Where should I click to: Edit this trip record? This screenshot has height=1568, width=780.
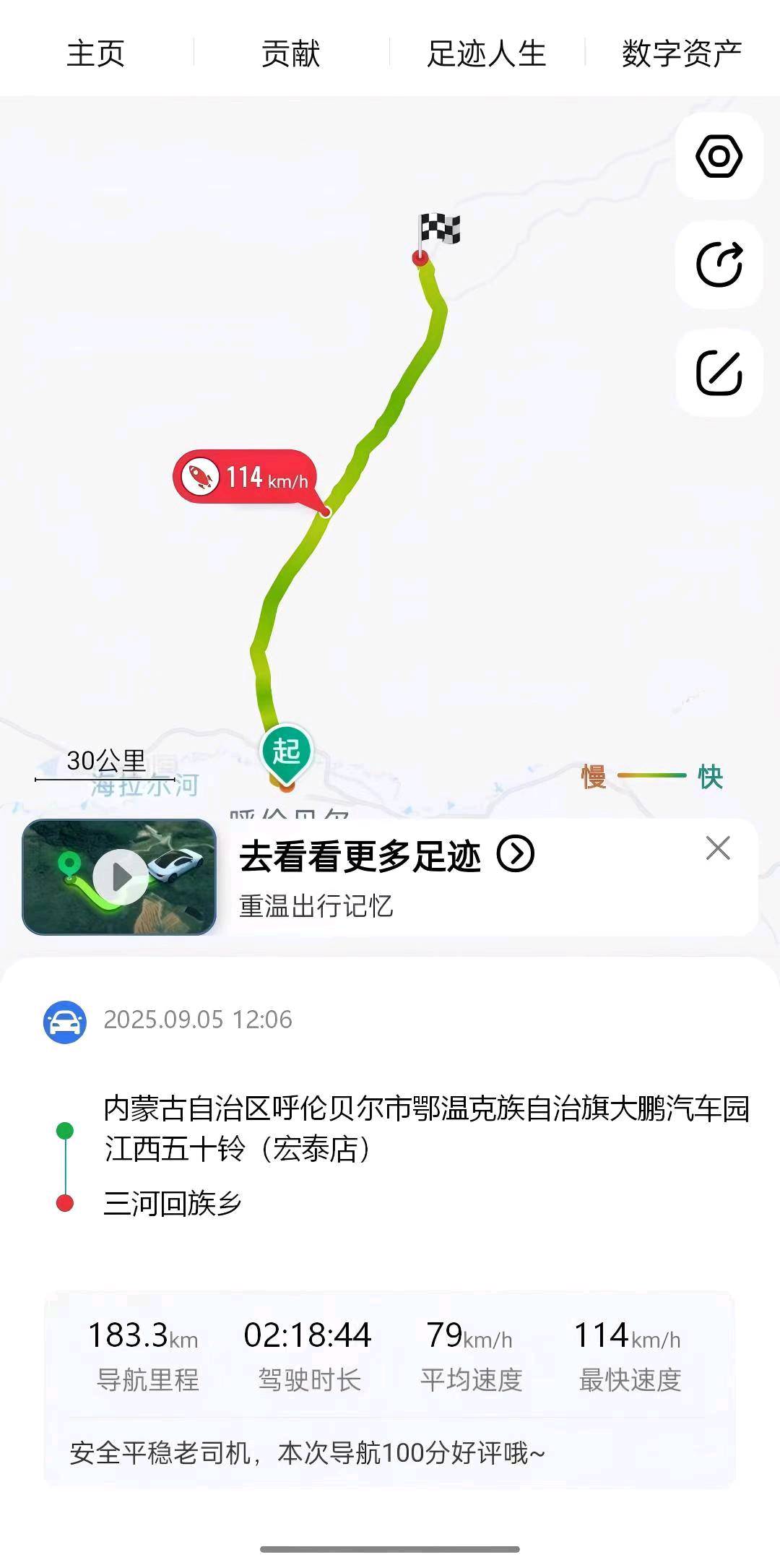(x=719, y=373)
